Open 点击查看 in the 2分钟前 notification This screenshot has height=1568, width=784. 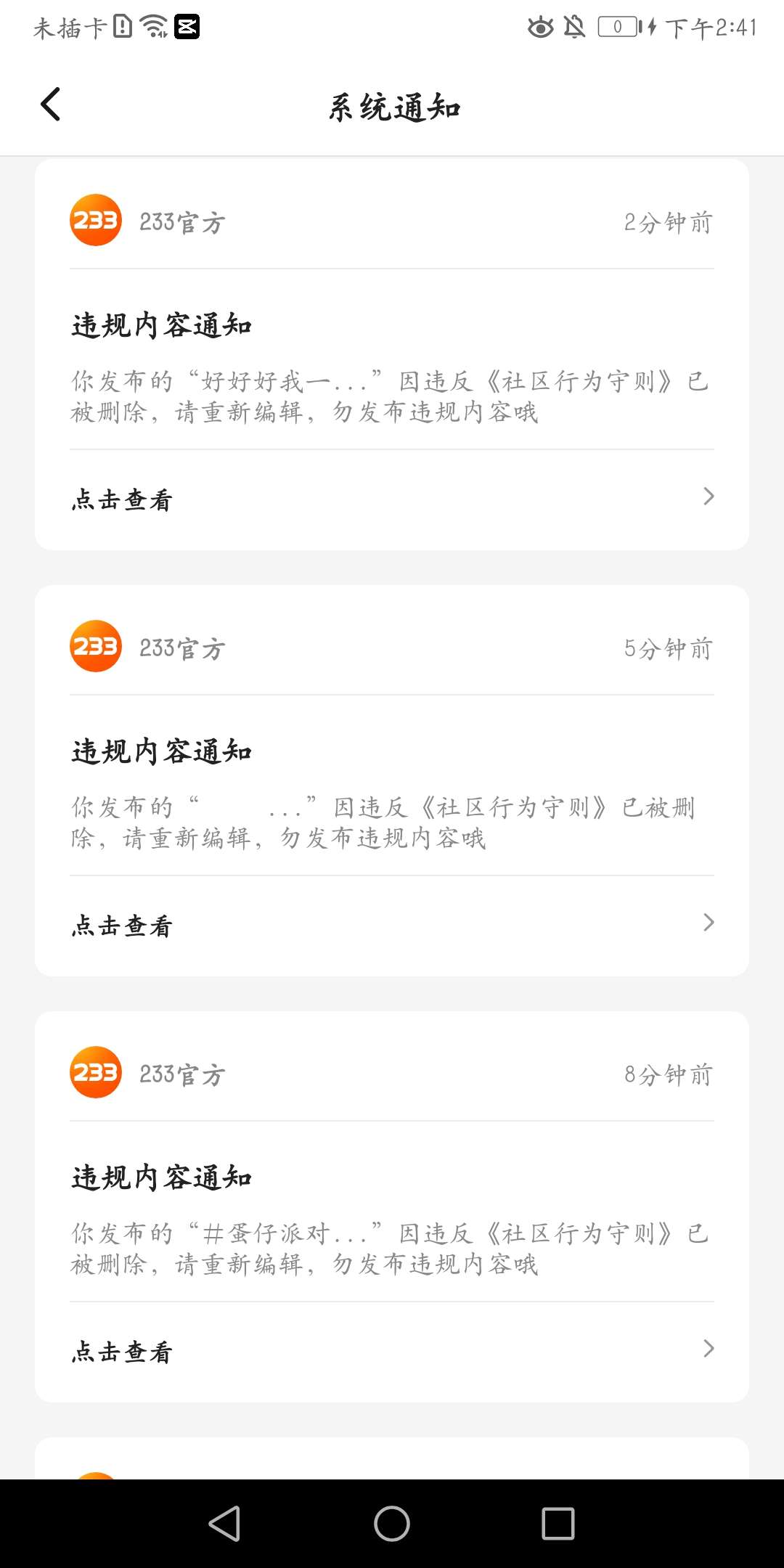392,499
